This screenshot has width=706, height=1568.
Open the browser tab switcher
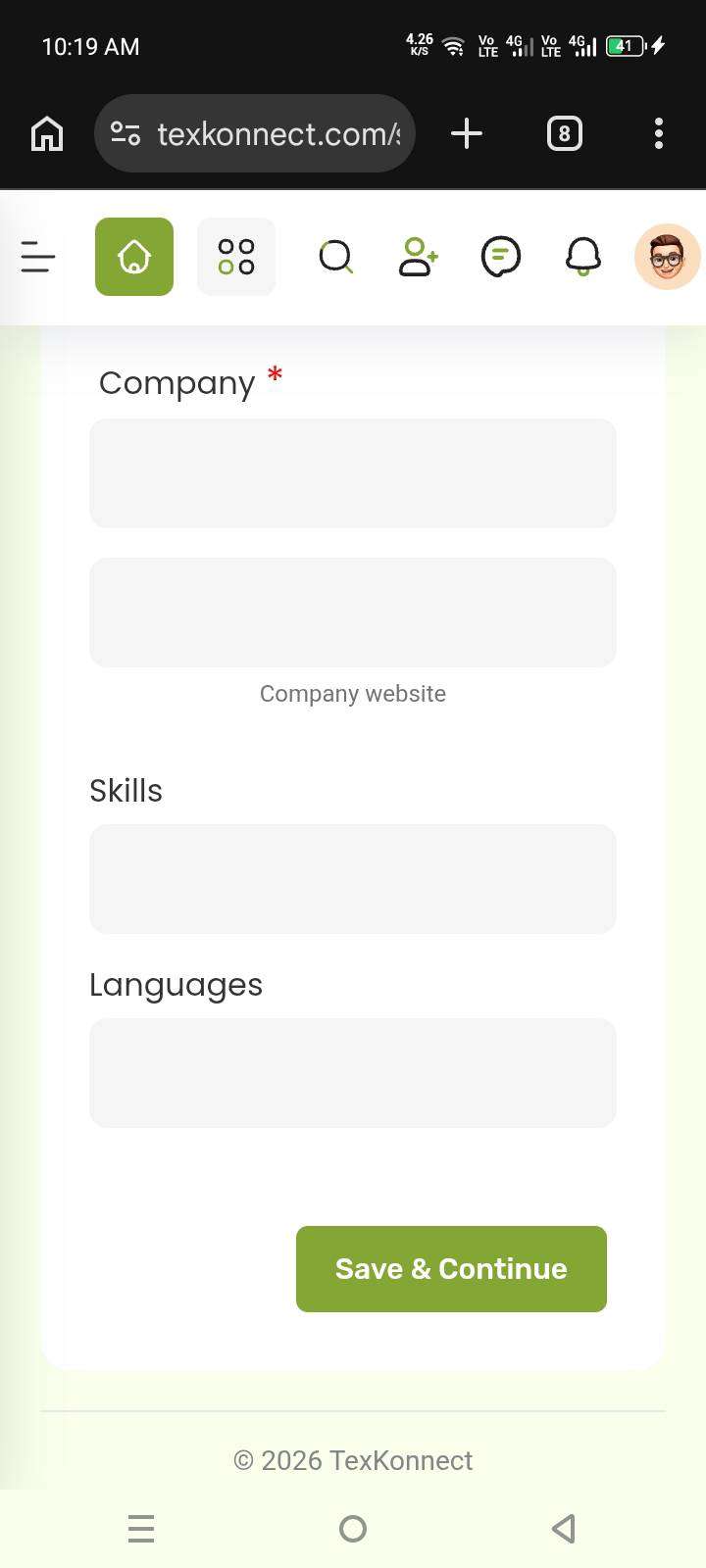pos(564,133)
